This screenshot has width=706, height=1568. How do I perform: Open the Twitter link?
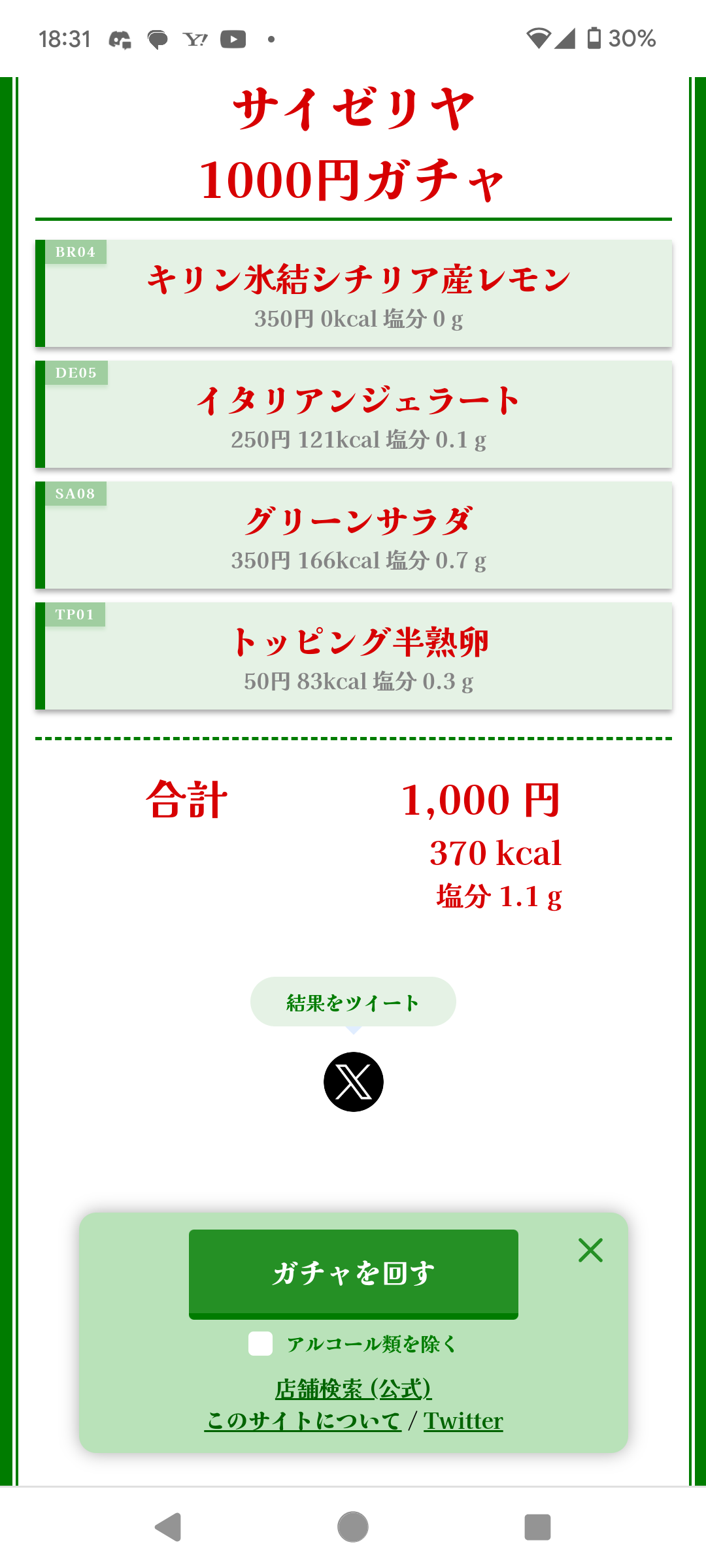(x=463, y=1421)
